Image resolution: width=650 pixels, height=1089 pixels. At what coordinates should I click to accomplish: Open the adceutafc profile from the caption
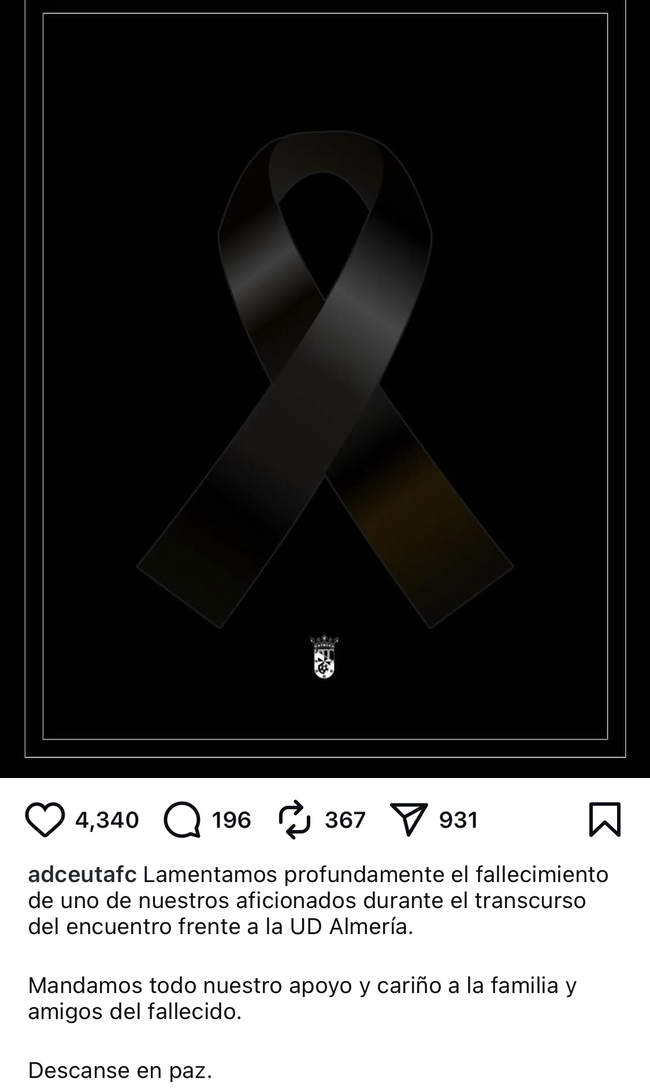point(81,875)
